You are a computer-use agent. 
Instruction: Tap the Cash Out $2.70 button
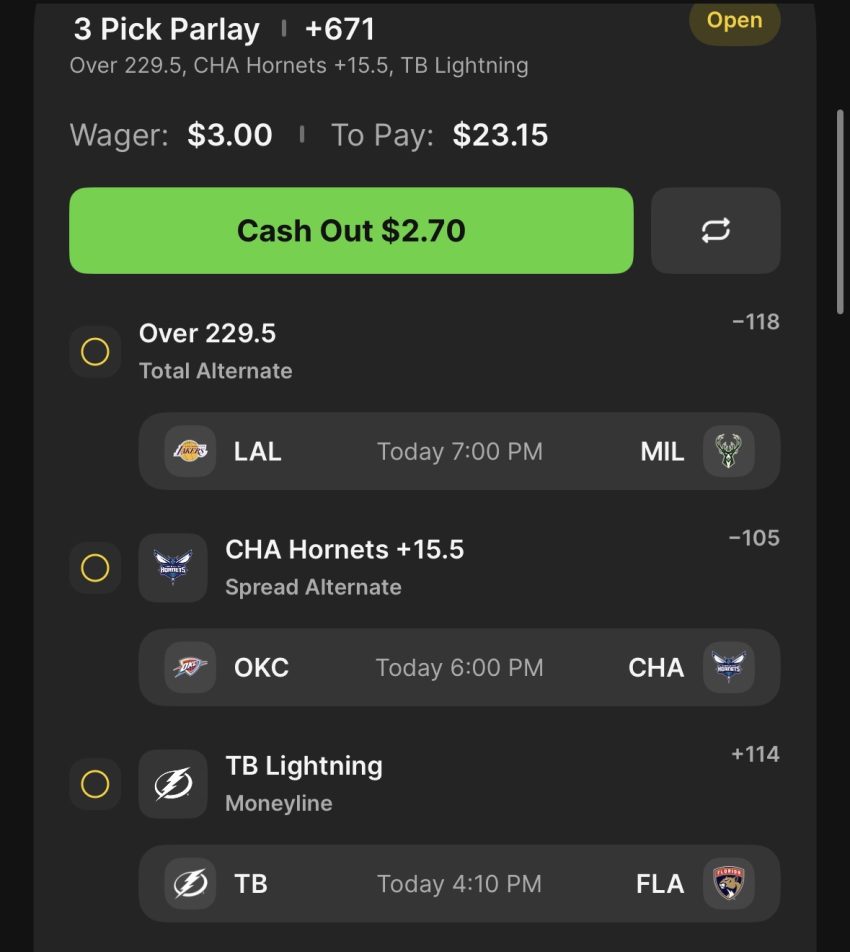[x=351, y=231]
